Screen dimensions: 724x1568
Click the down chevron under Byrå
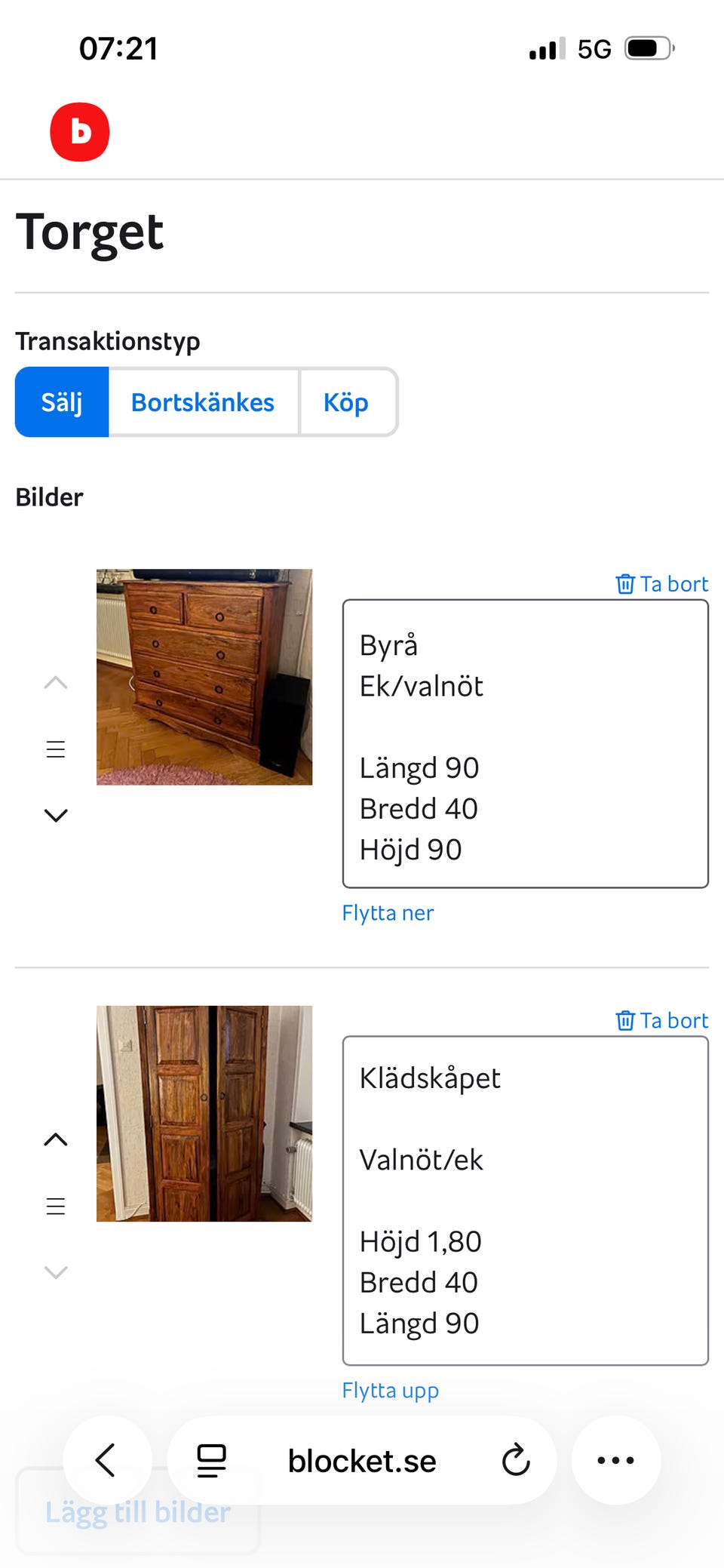(x=54, y=815)
